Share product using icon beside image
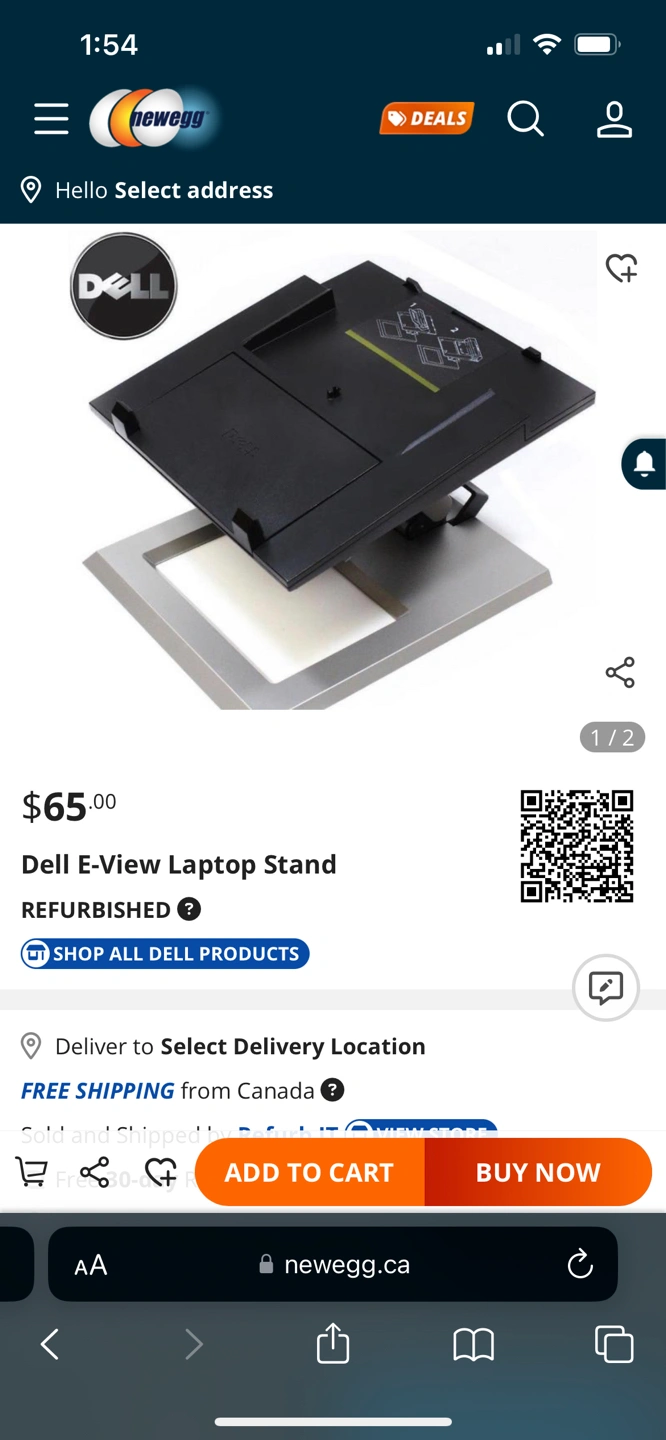 (x=620, y=673)
